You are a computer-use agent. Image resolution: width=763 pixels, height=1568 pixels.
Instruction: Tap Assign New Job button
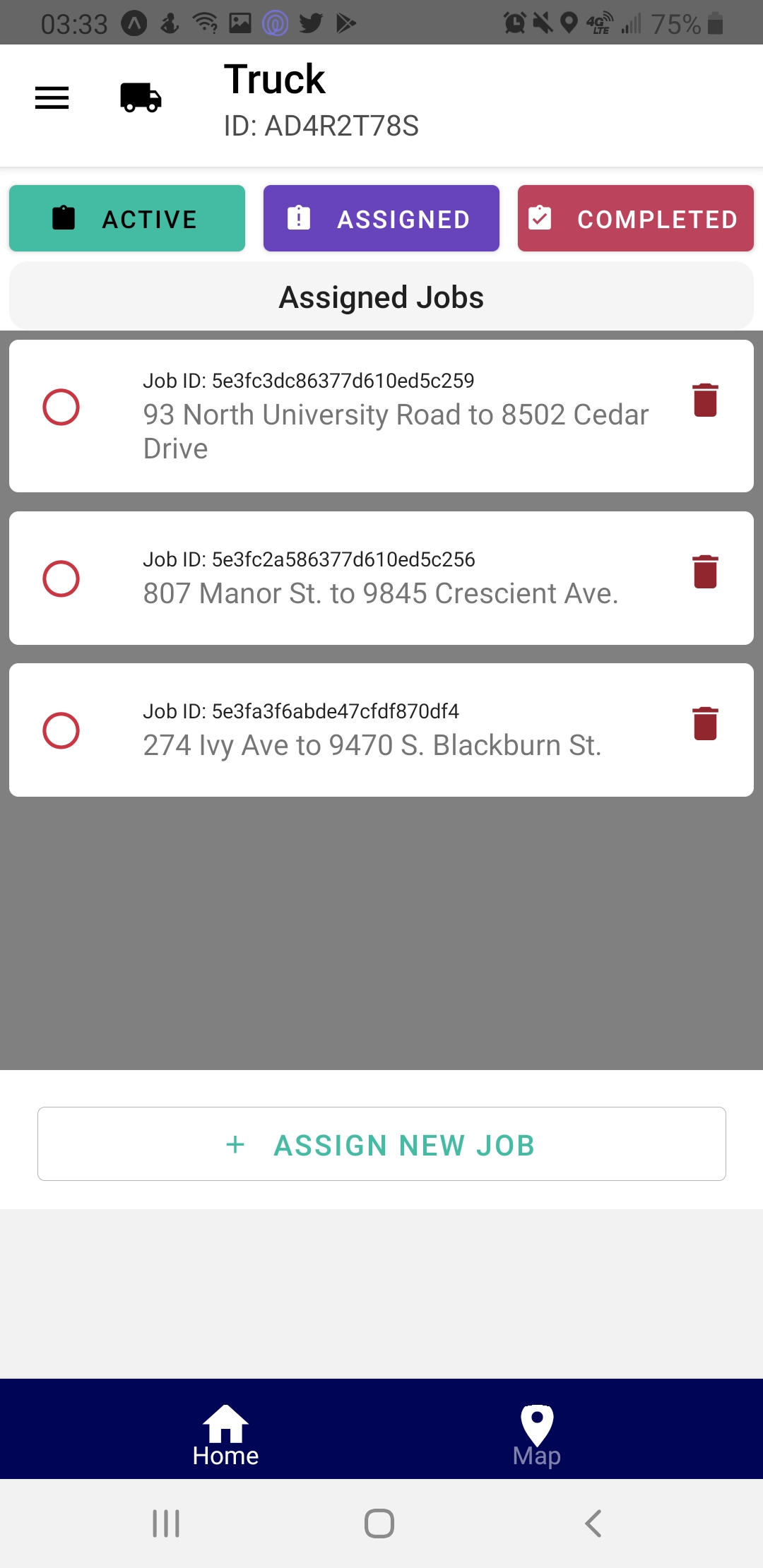click(381, 1144)
